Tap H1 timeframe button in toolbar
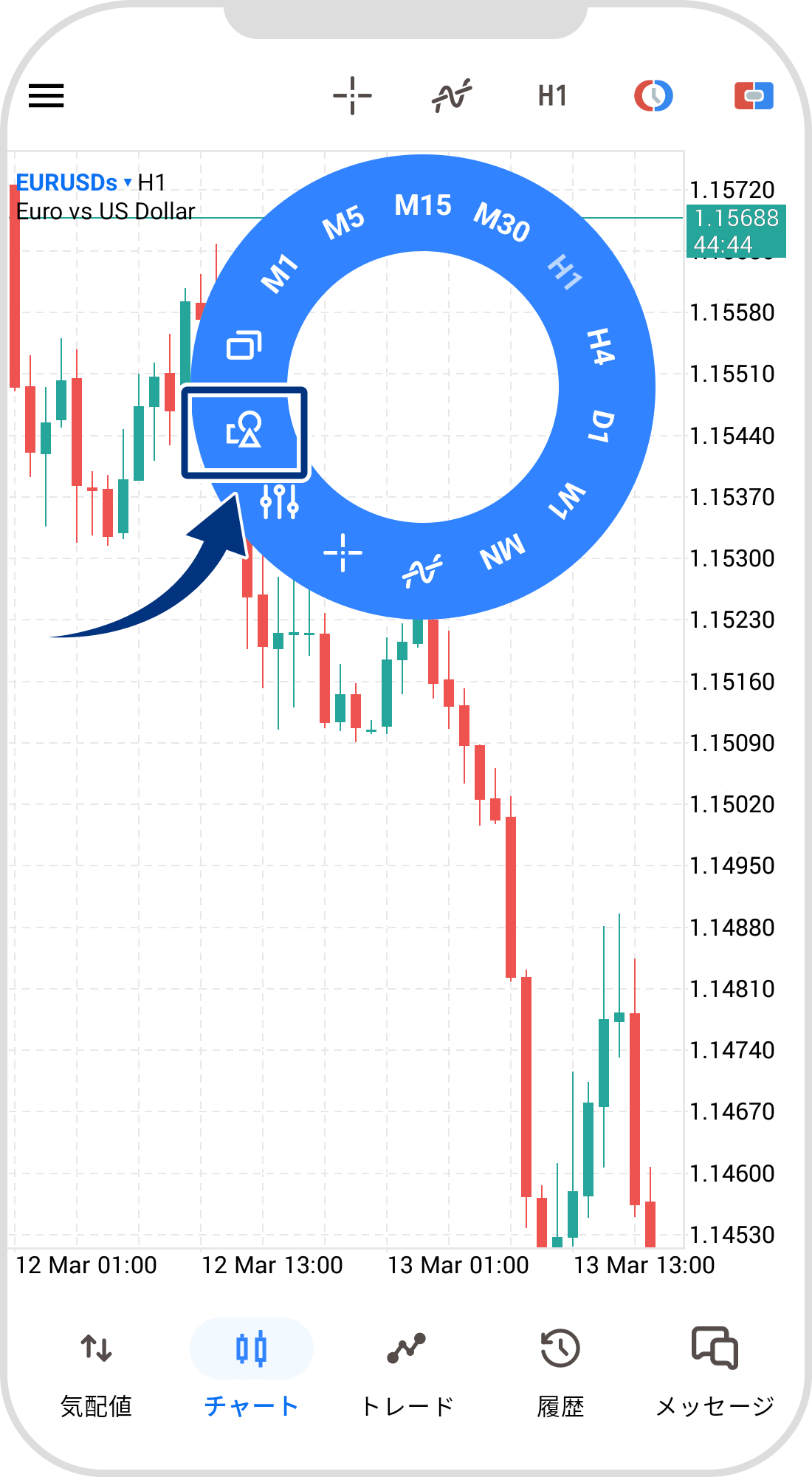This screenshot has height=1477, width=812. point(552,96)
